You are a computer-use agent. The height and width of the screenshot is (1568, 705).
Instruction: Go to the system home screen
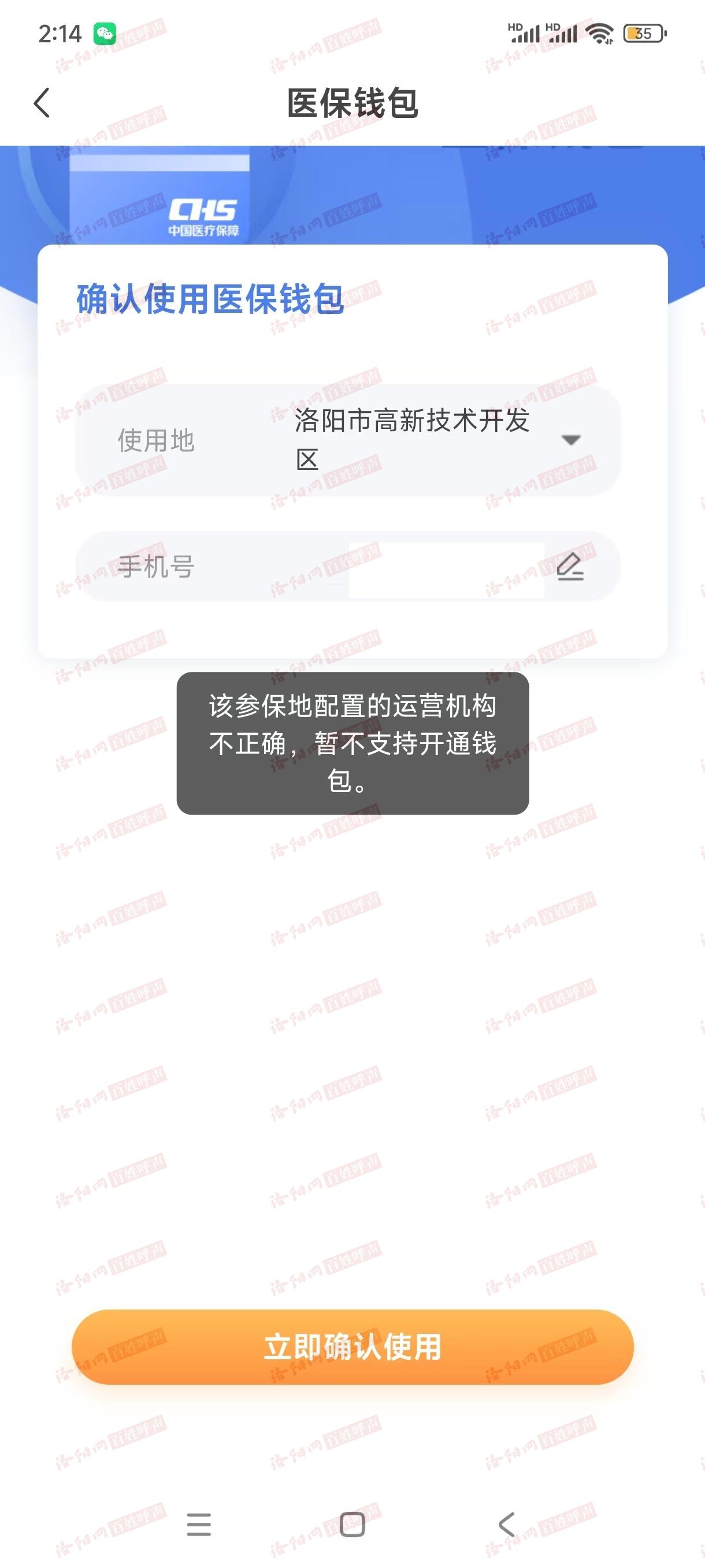click(352, 1524)
